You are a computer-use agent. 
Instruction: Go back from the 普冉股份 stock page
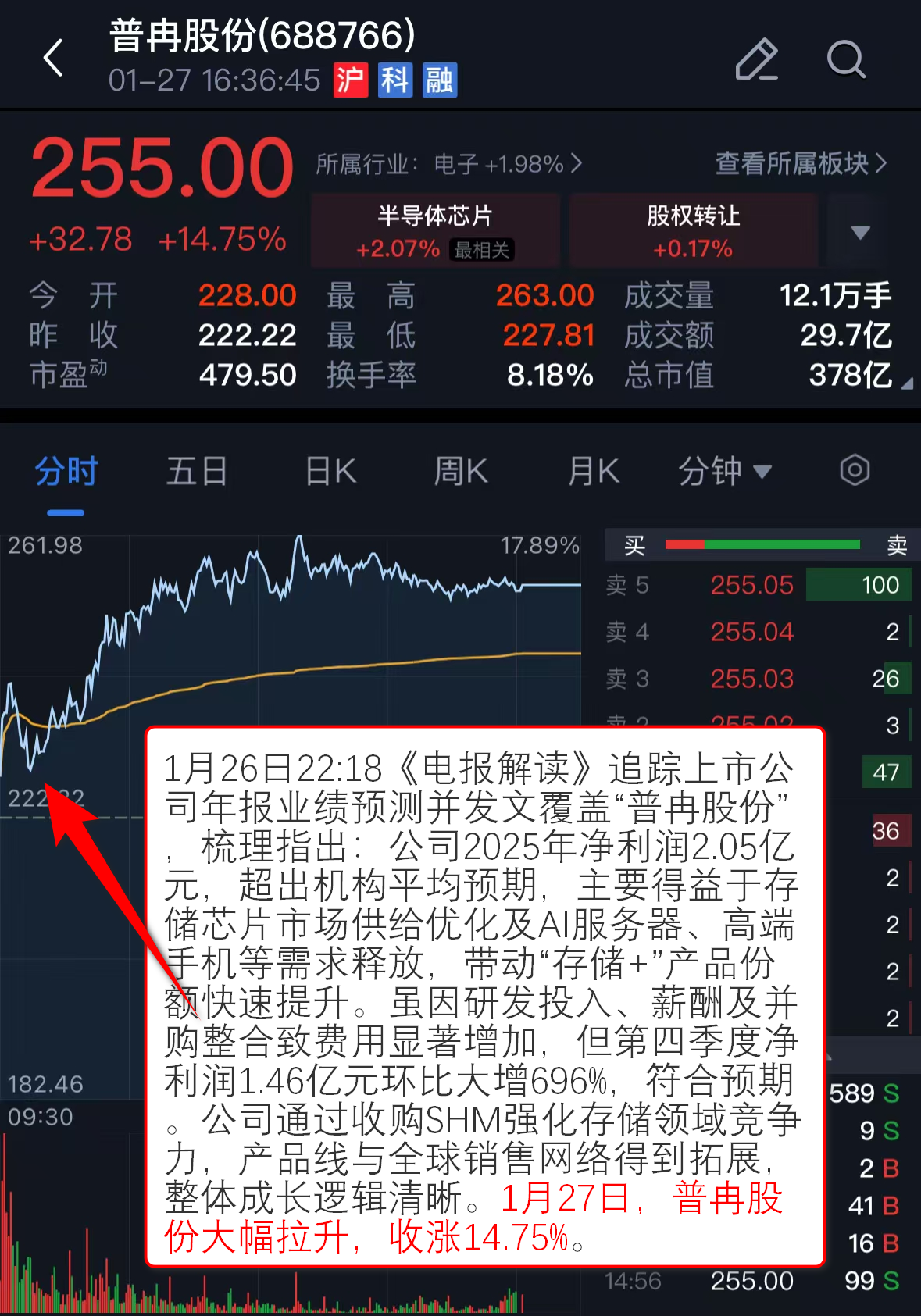click(x=53, y=59)
